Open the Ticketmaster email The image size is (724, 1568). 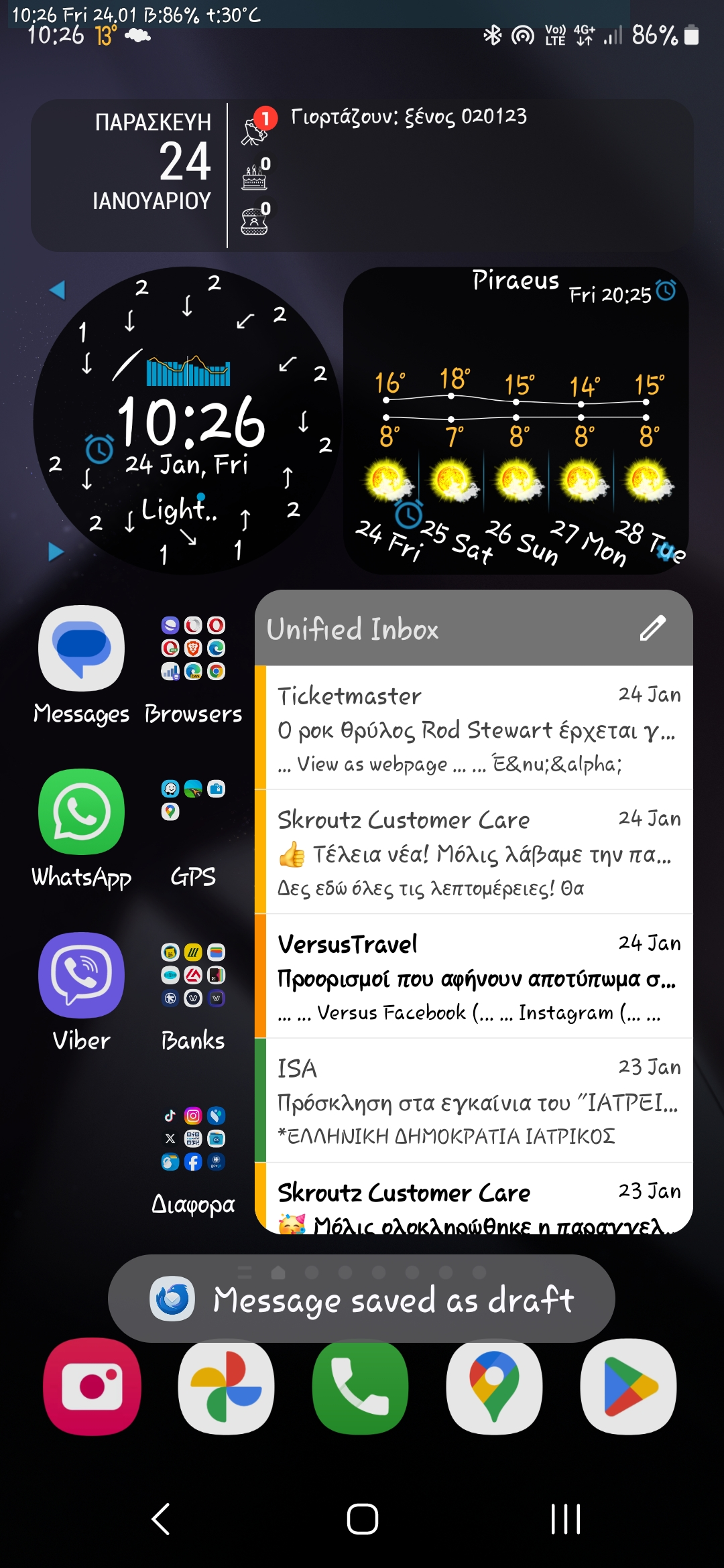point(479,728)
